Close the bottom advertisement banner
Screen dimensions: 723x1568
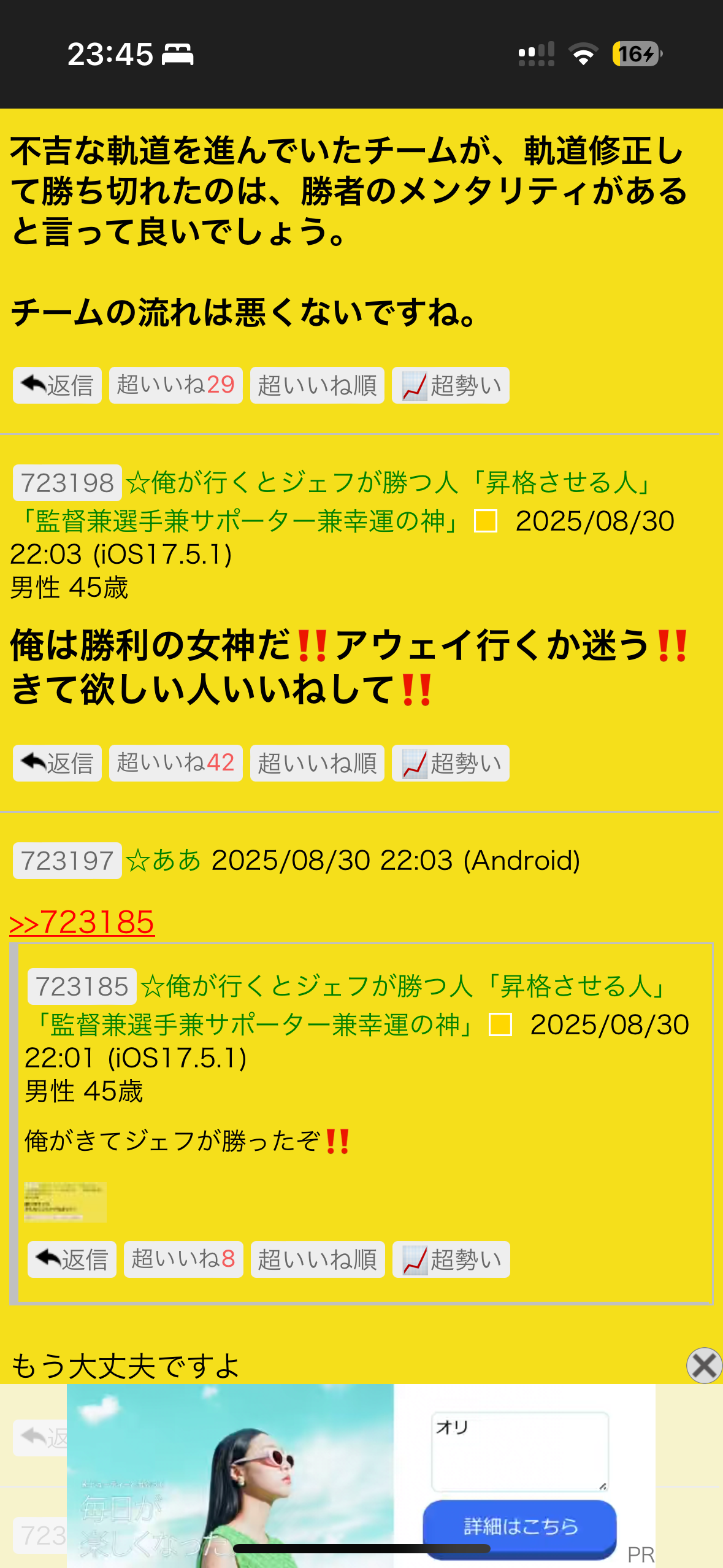[x=704, y=1366]
